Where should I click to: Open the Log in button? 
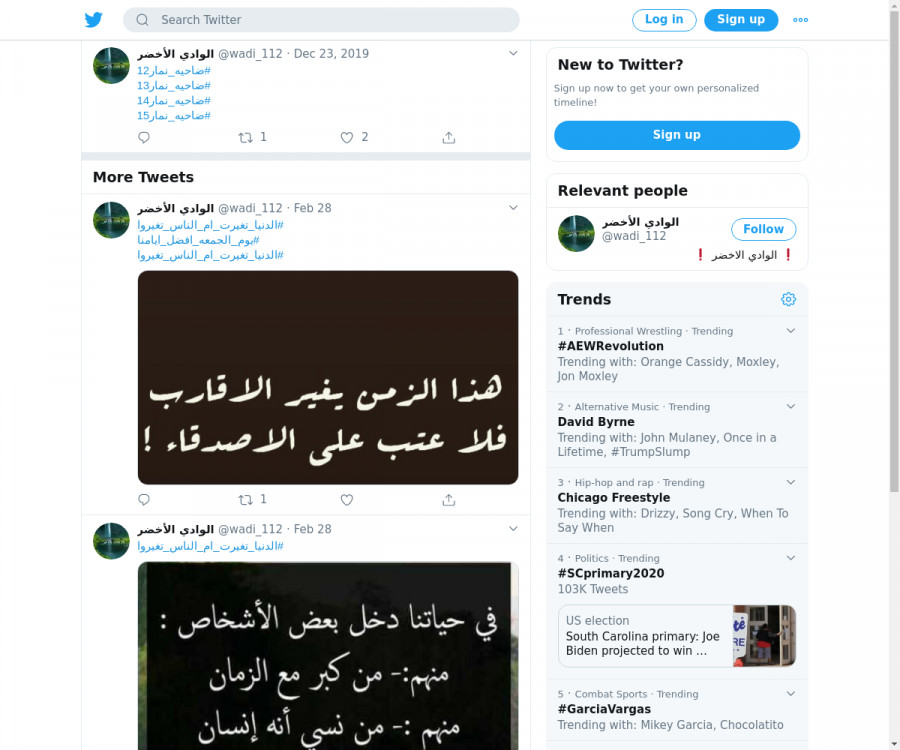point(664,20)
